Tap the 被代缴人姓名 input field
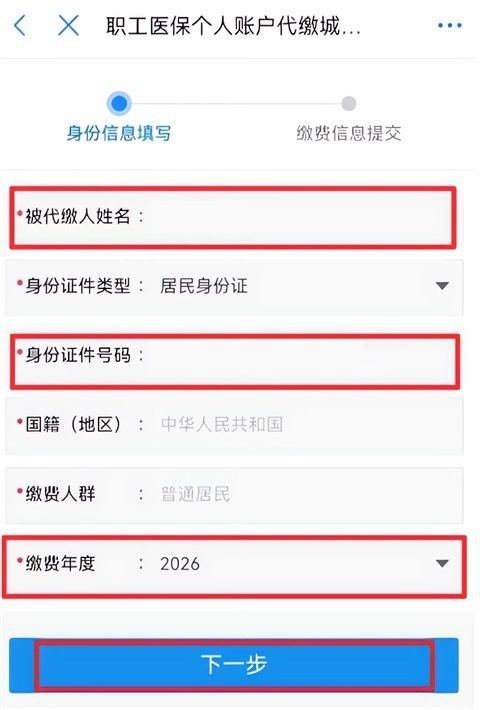The image size is (480, 710). (233, 217)
